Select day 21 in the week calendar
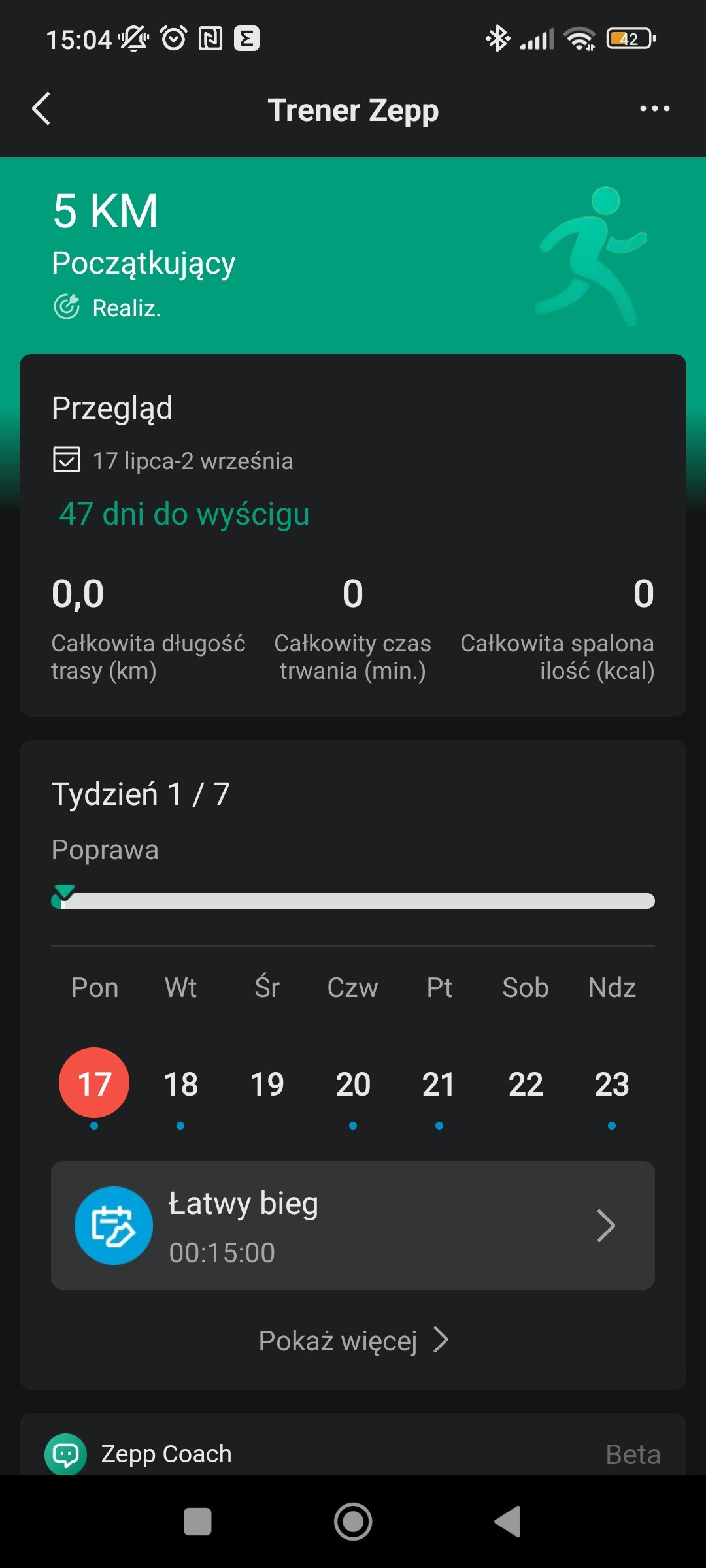 [439, 1085]
